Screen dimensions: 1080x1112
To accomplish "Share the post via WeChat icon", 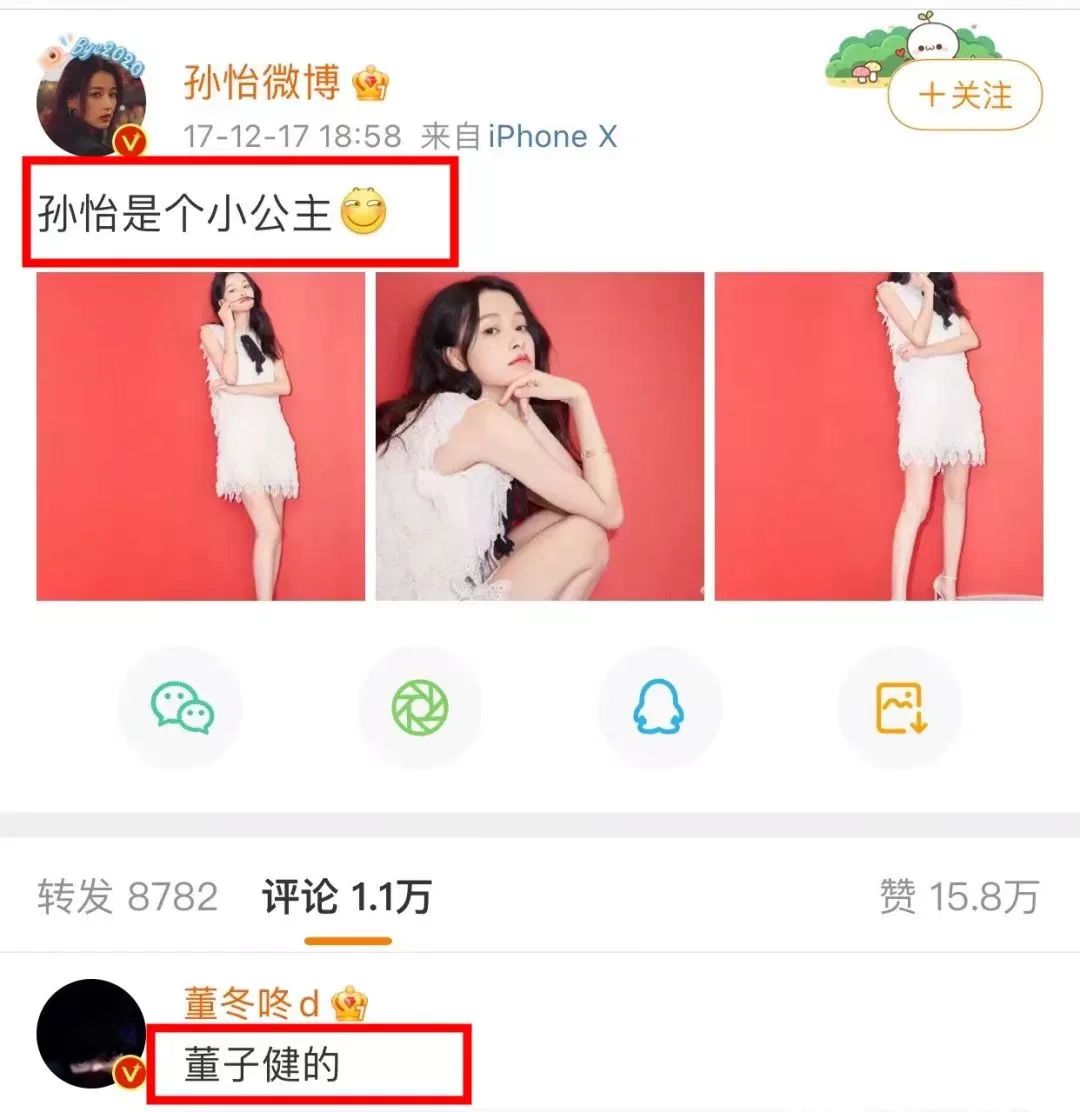I will coord(180,705).
